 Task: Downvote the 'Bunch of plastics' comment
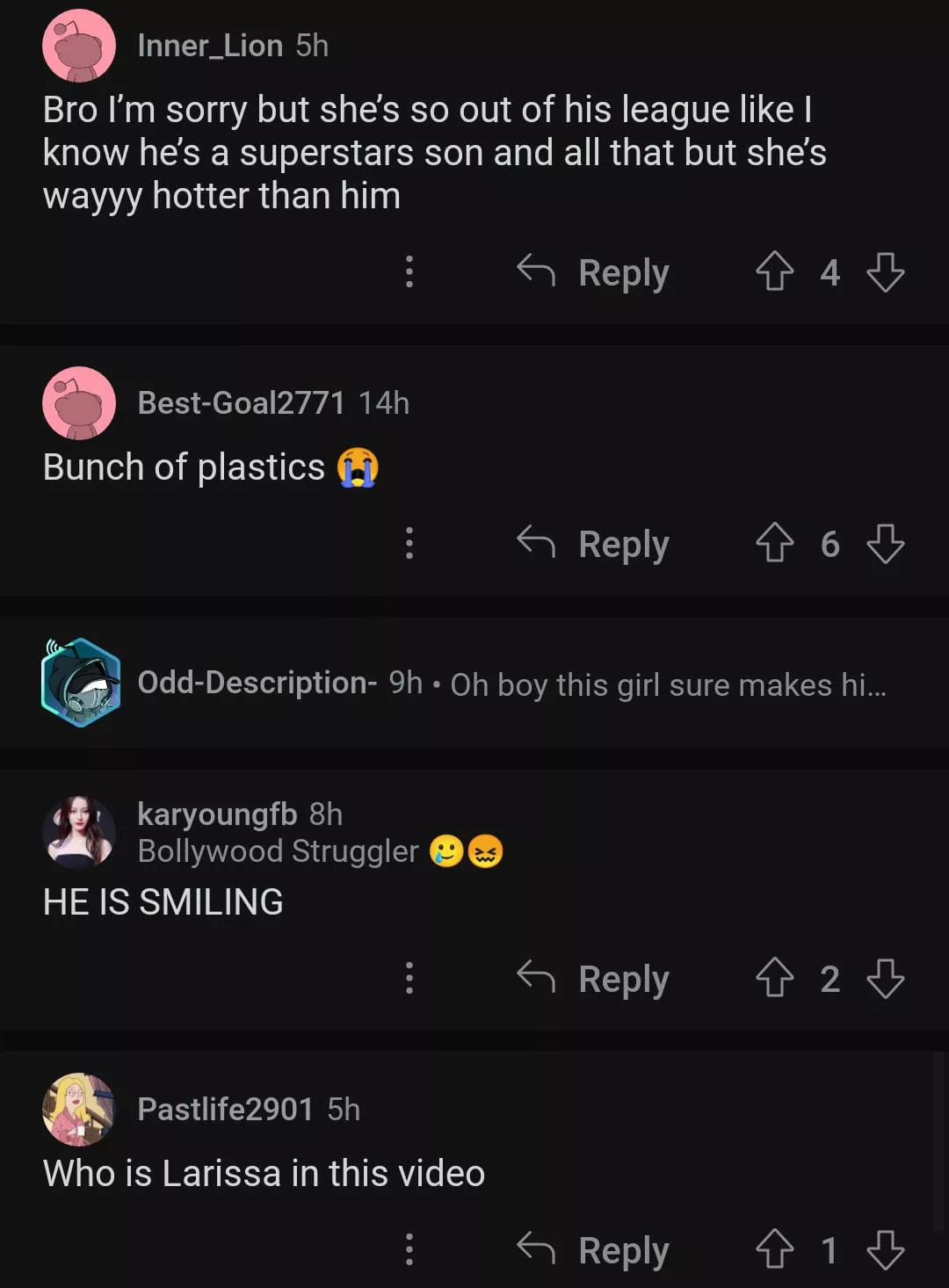point(885,544)
